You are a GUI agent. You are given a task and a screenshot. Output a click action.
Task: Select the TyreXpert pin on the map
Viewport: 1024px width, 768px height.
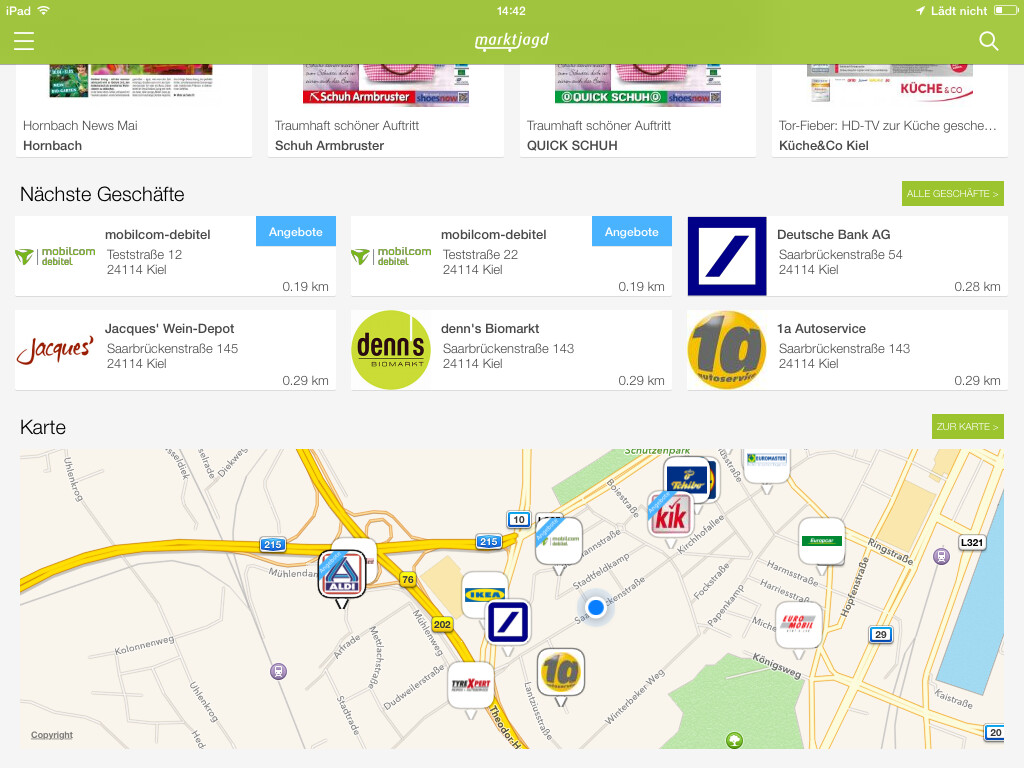pos(471,685)
